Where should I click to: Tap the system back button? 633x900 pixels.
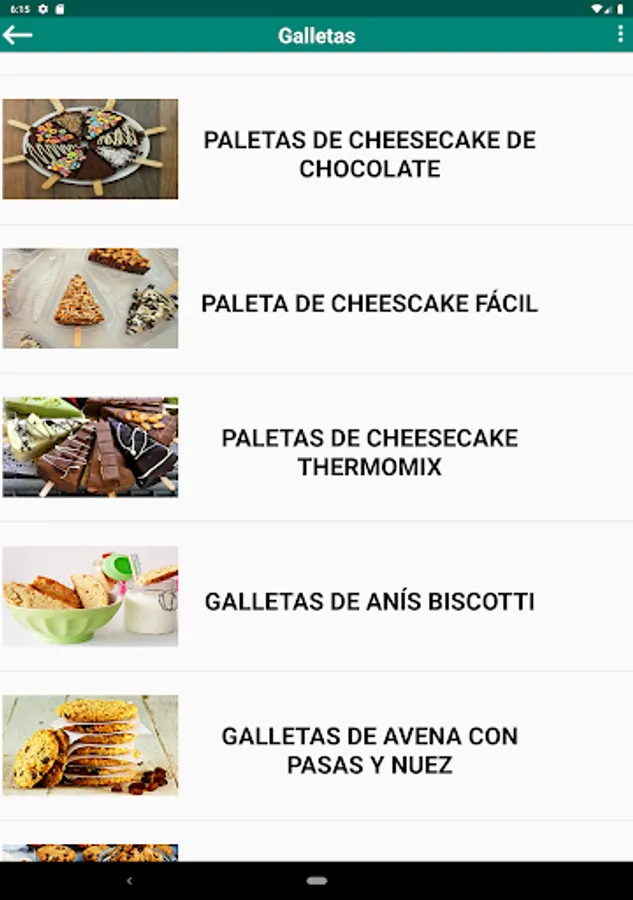click(129, 881)
